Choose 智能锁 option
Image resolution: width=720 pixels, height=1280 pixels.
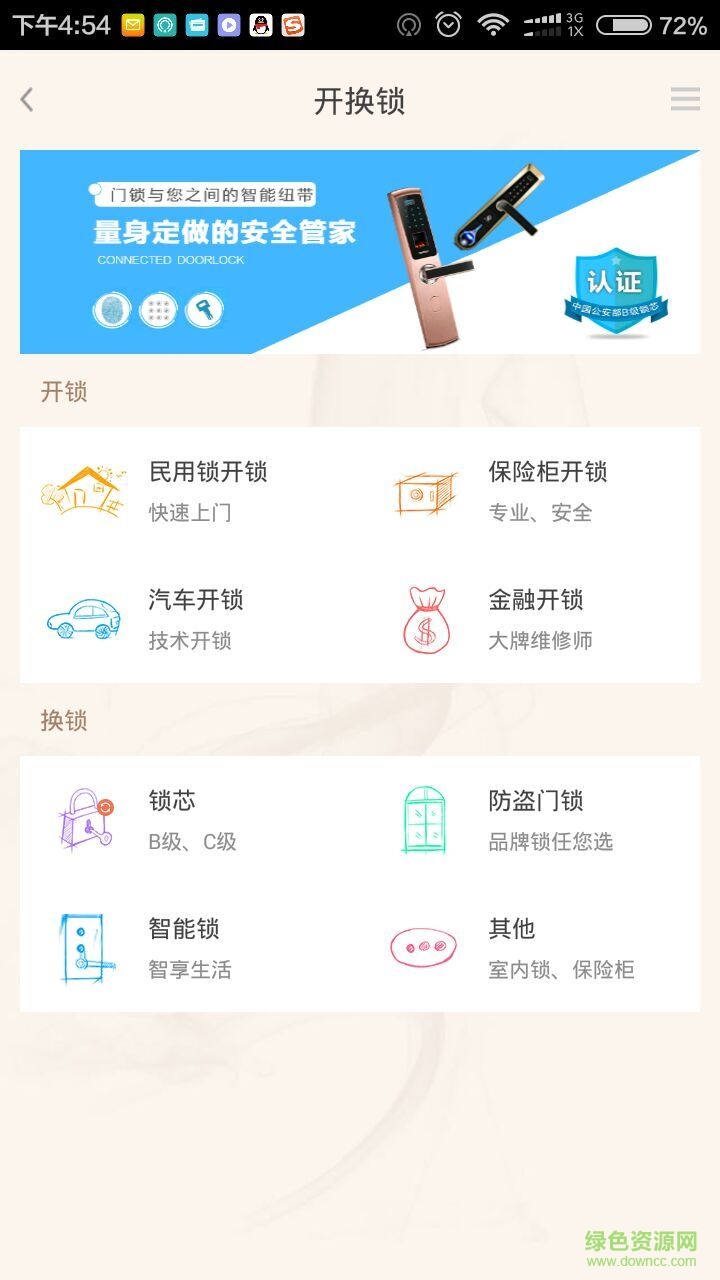[190, 948]
